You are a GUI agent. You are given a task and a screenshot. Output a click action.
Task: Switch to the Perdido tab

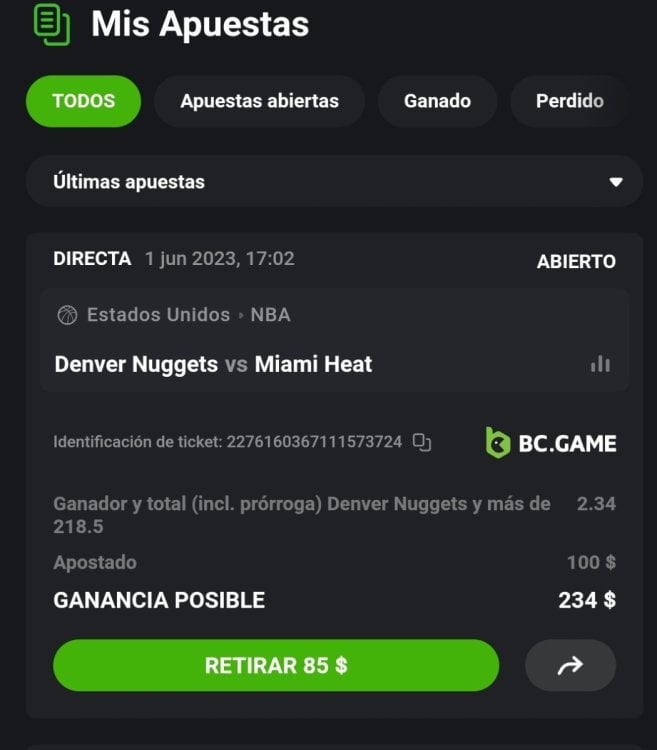569,101
